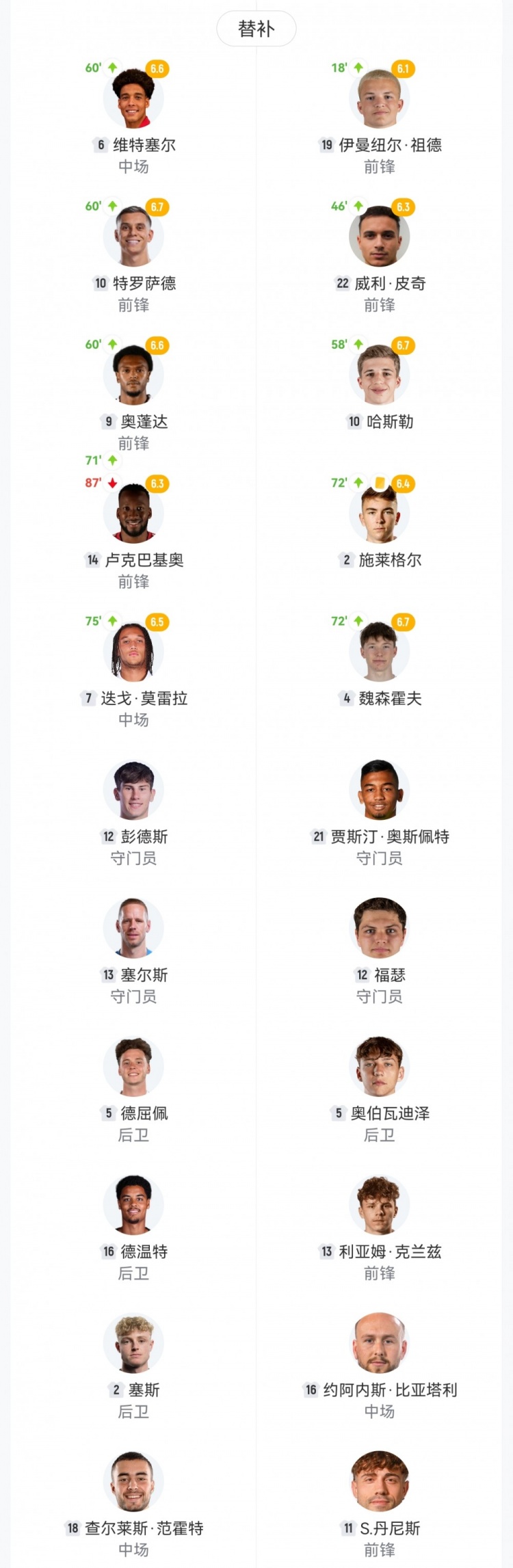513x1568 pixels.
Task: Select goalkeeper 贾斯汀·奥斯佩特
Action: click(x=380, y=791)
